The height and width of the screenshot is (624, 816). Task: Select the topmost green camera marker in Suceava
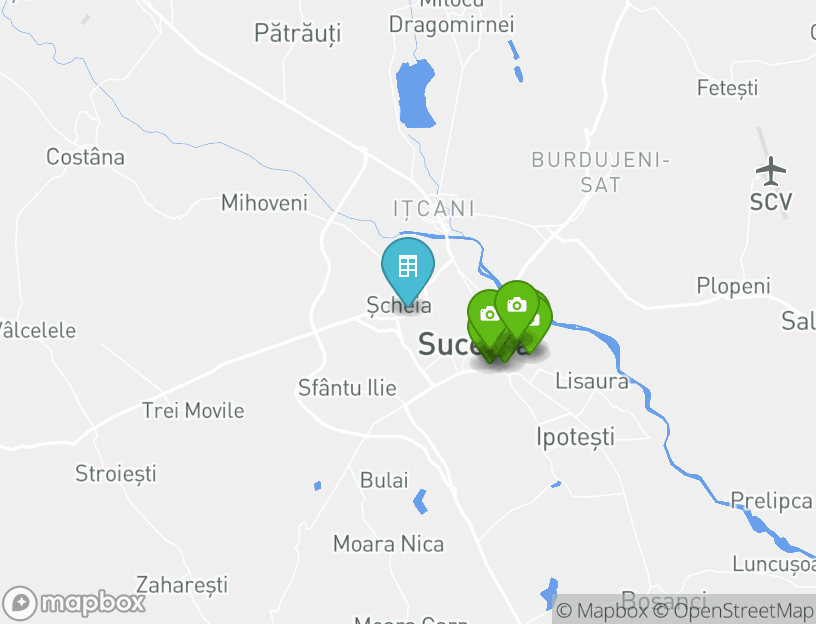(x=516, y=303)
